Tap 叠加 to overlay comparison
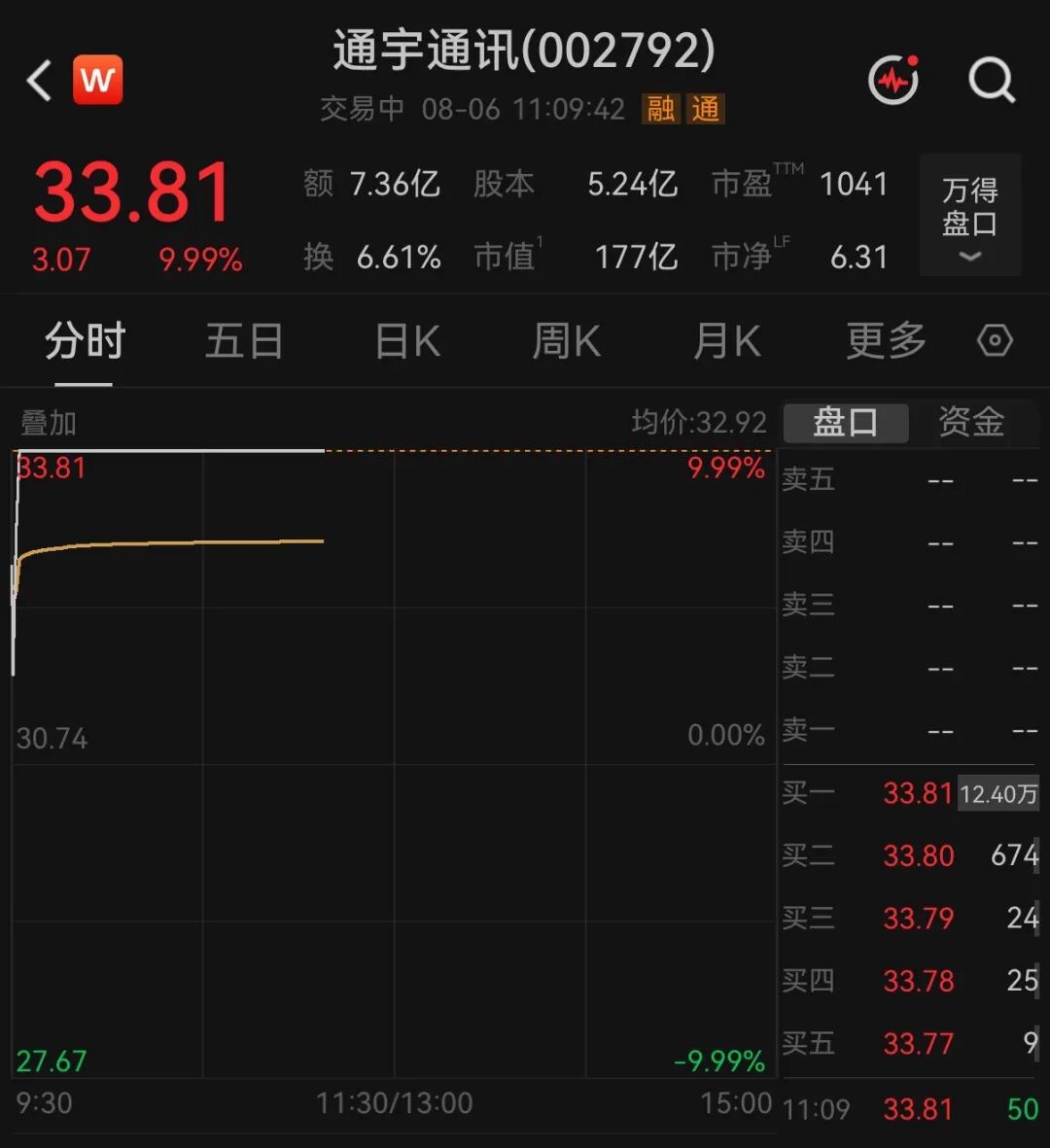The height and width of the screenshot is (1148, 1050). [x=49, y=423]
